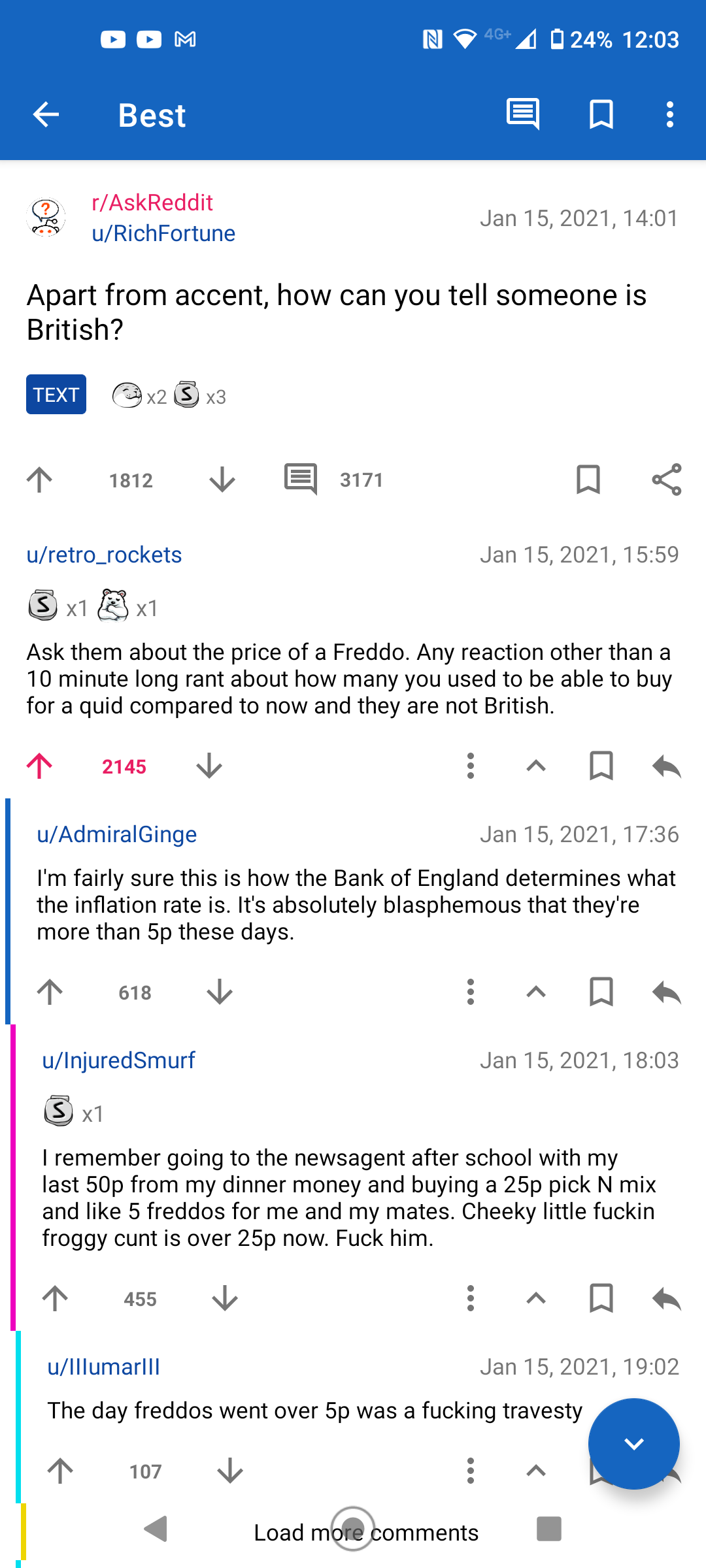Share the post via share icon

[x=667, y=480]
